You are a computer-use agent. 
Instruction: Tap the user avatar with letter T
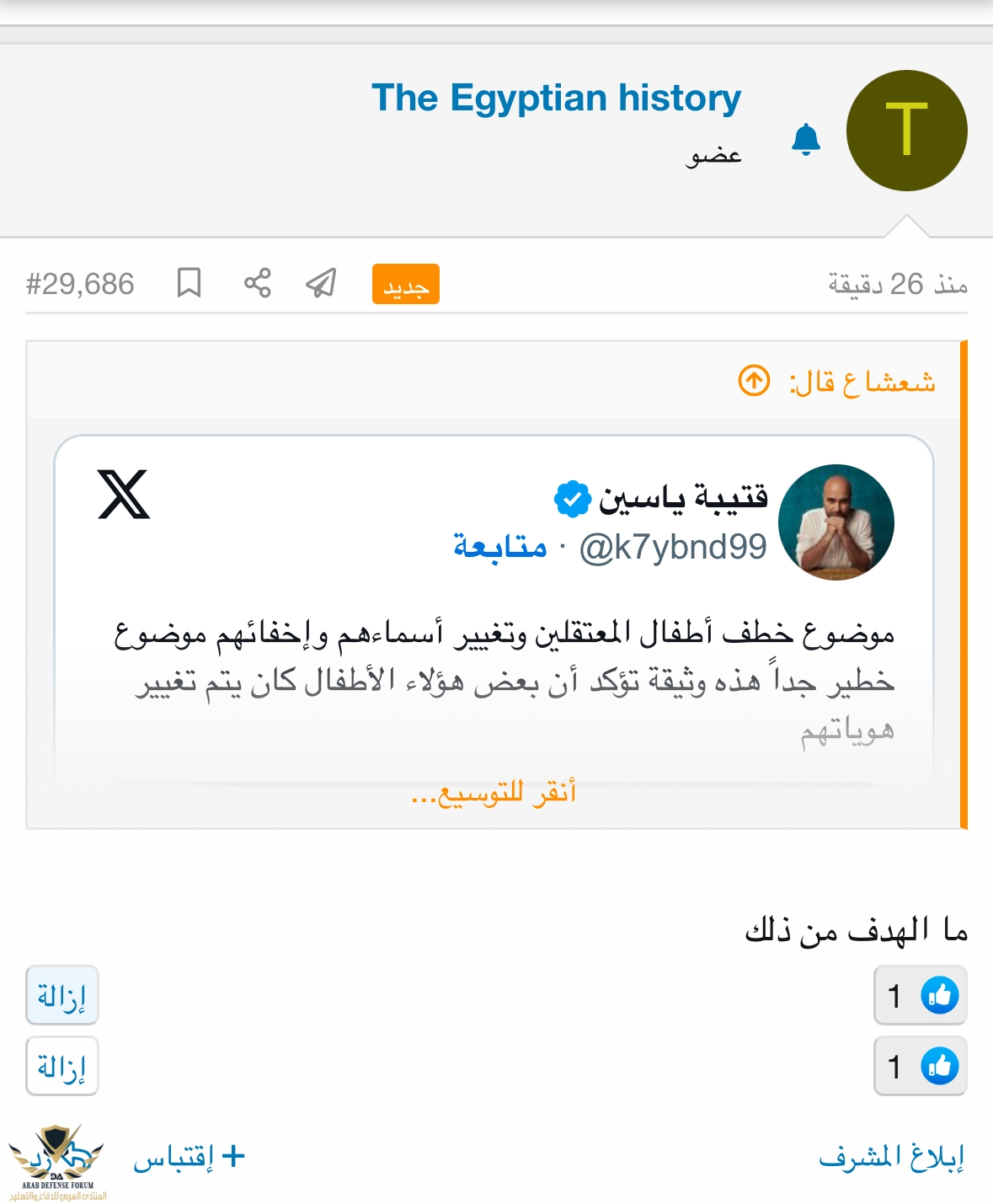(x=906, y=131)
